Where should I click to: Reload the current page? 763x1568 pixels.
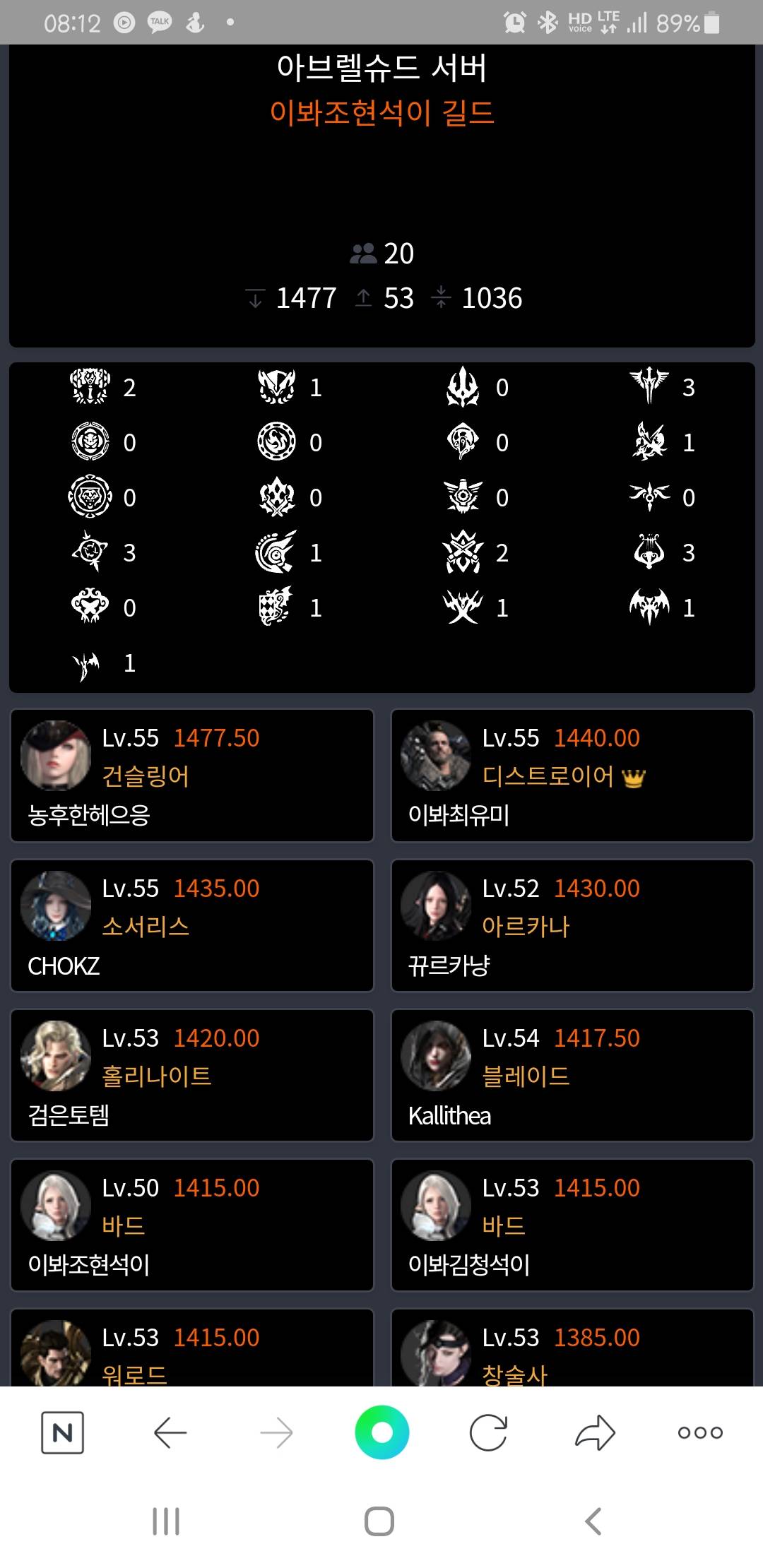coord(488,1432)
